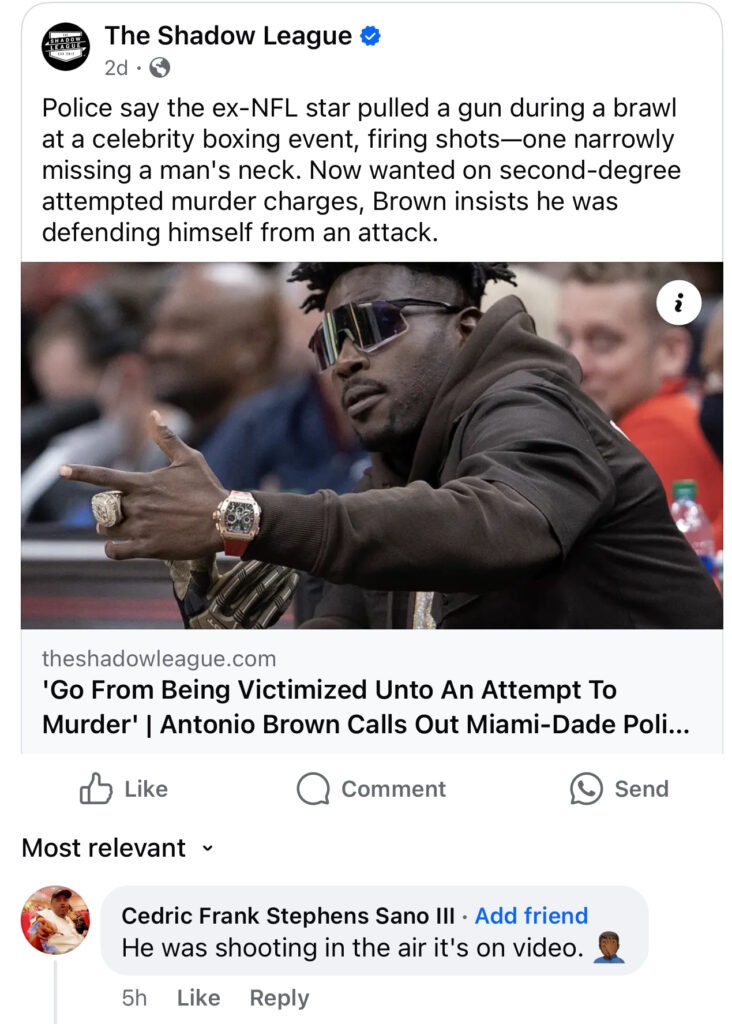Open Cedric Frank Stephens Sano III's profile picture
The height and width of the screenshot is (1024, 732).
[x=55, y=919]
